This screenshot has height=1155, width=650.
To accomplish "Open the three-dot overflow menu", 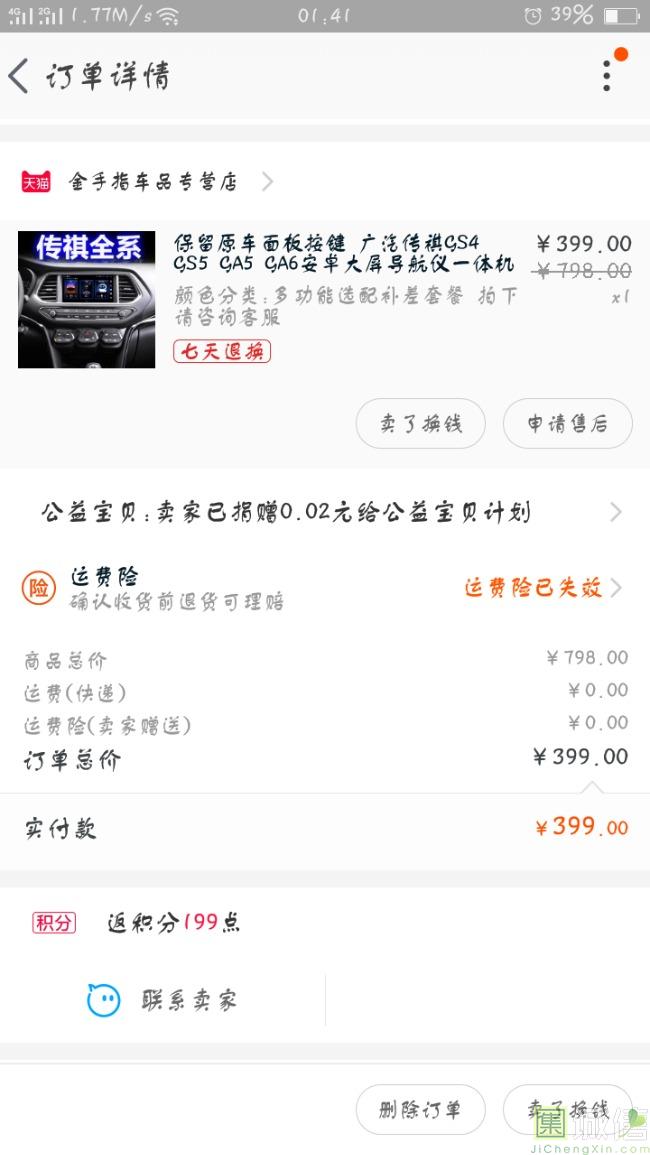I will [x=607, y=76].
